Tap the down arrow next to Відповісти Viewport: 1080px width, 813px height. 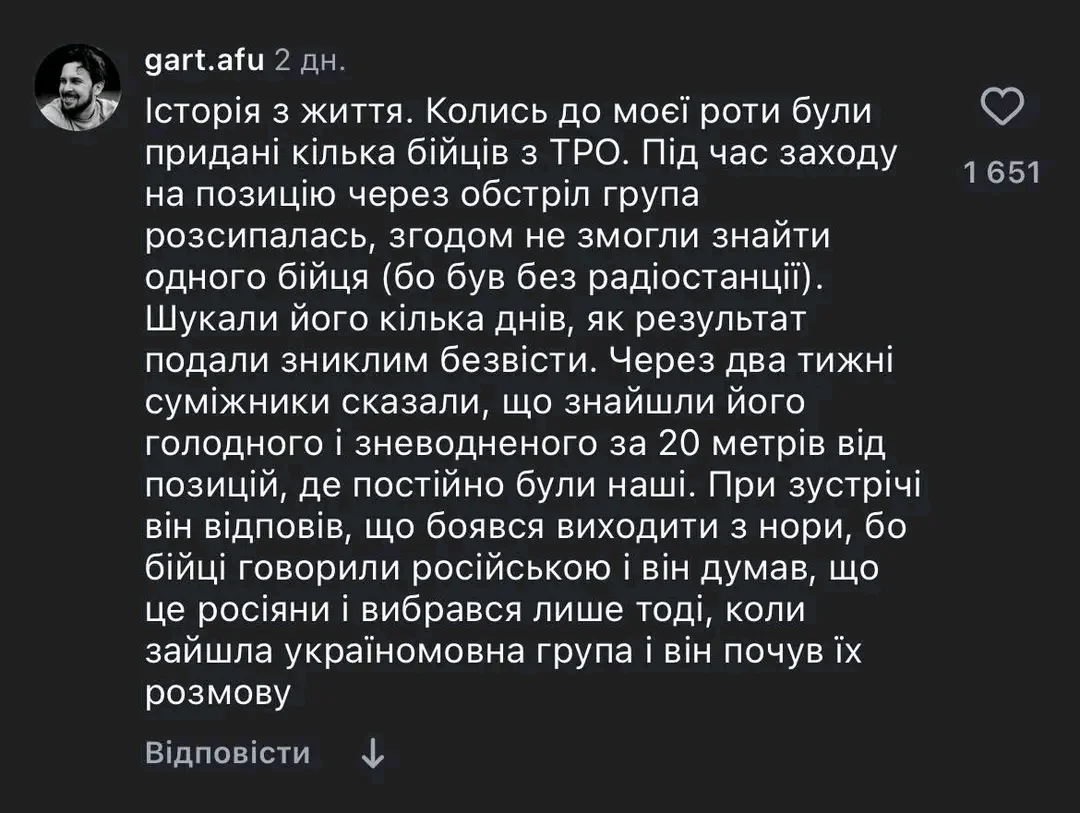pyautogui.click(x=372, y=753)
